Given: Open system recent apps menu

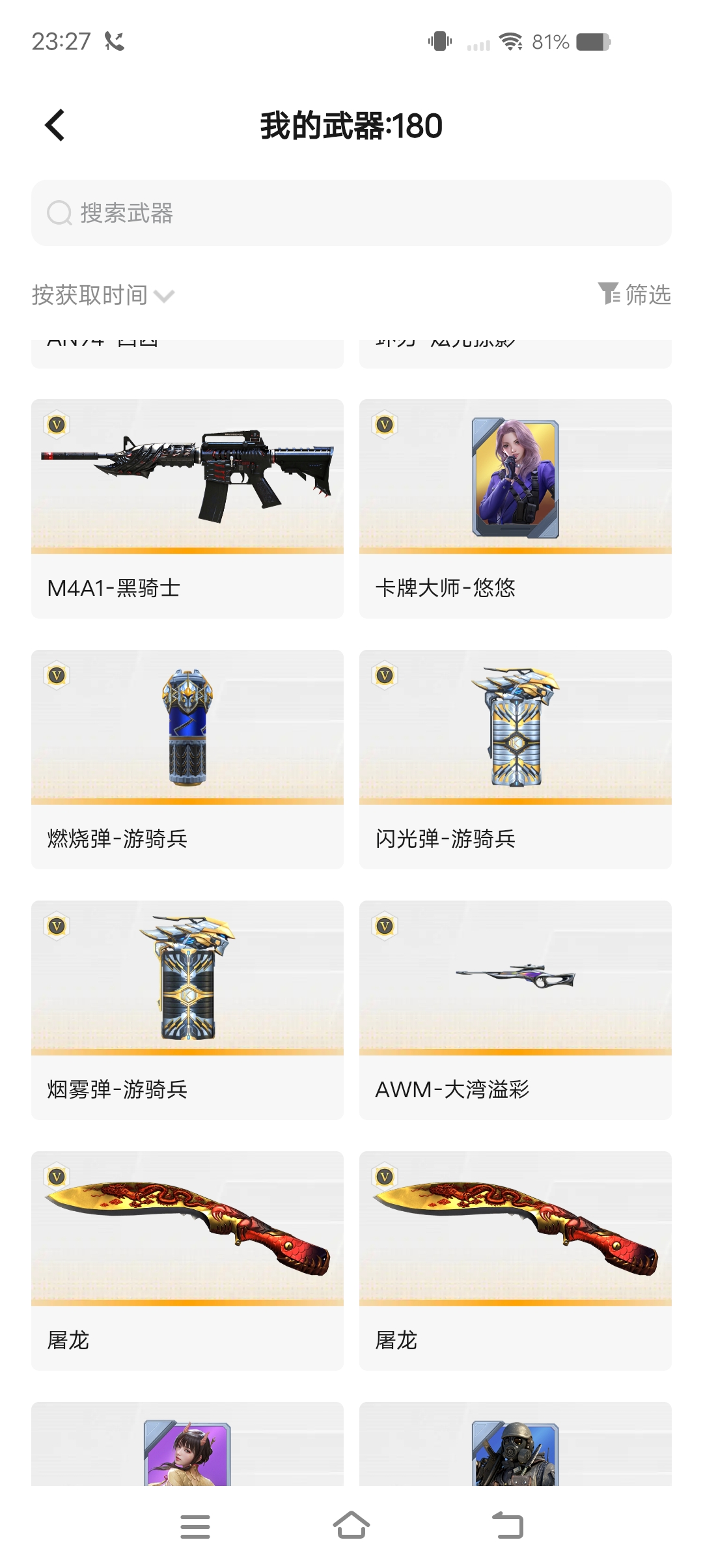Looking at the screenshot, I should click(195, 1526).
